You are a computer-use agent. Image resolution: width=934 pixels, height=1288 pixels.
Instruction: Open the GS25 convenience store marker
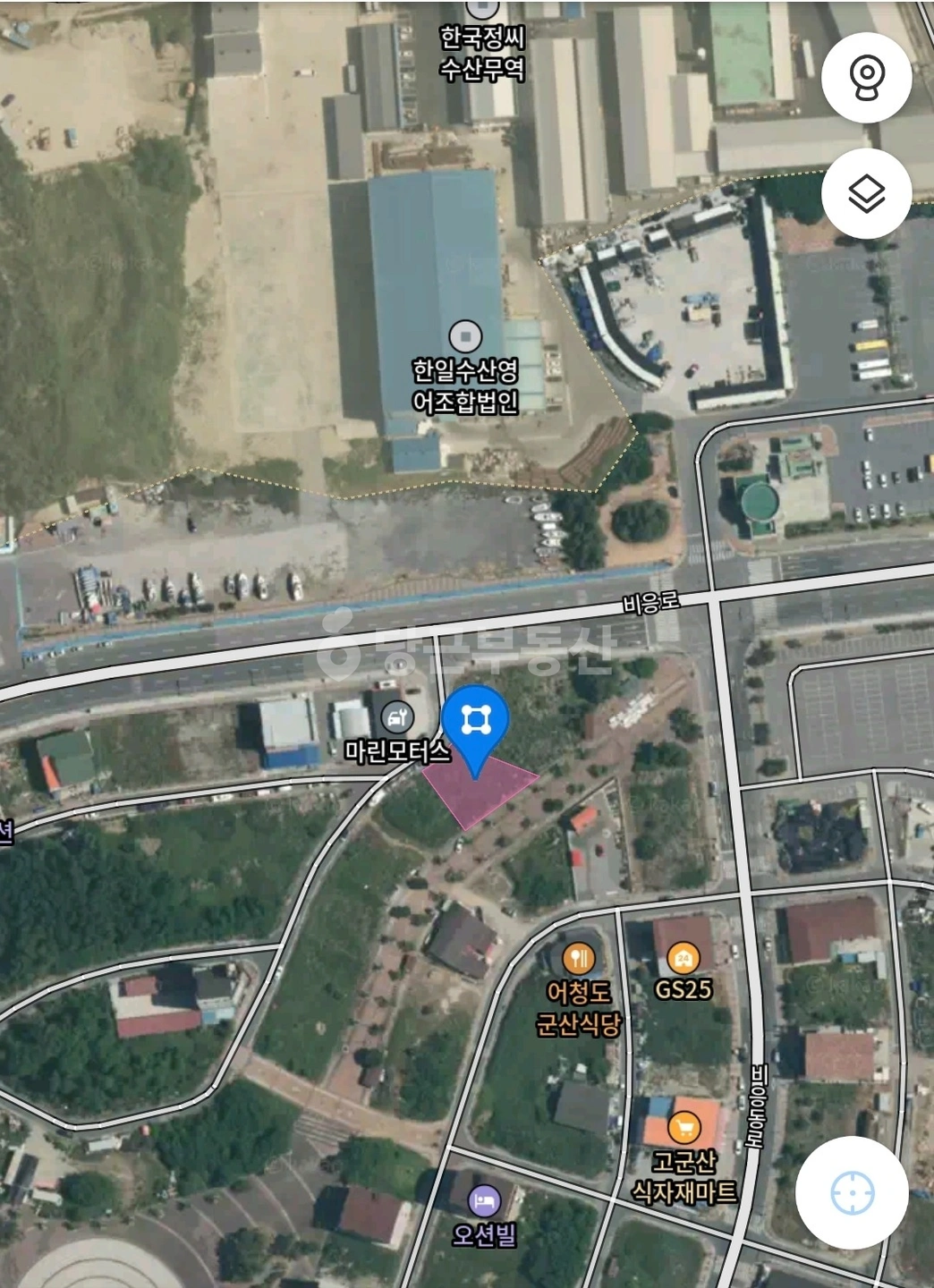click(684, 960)
